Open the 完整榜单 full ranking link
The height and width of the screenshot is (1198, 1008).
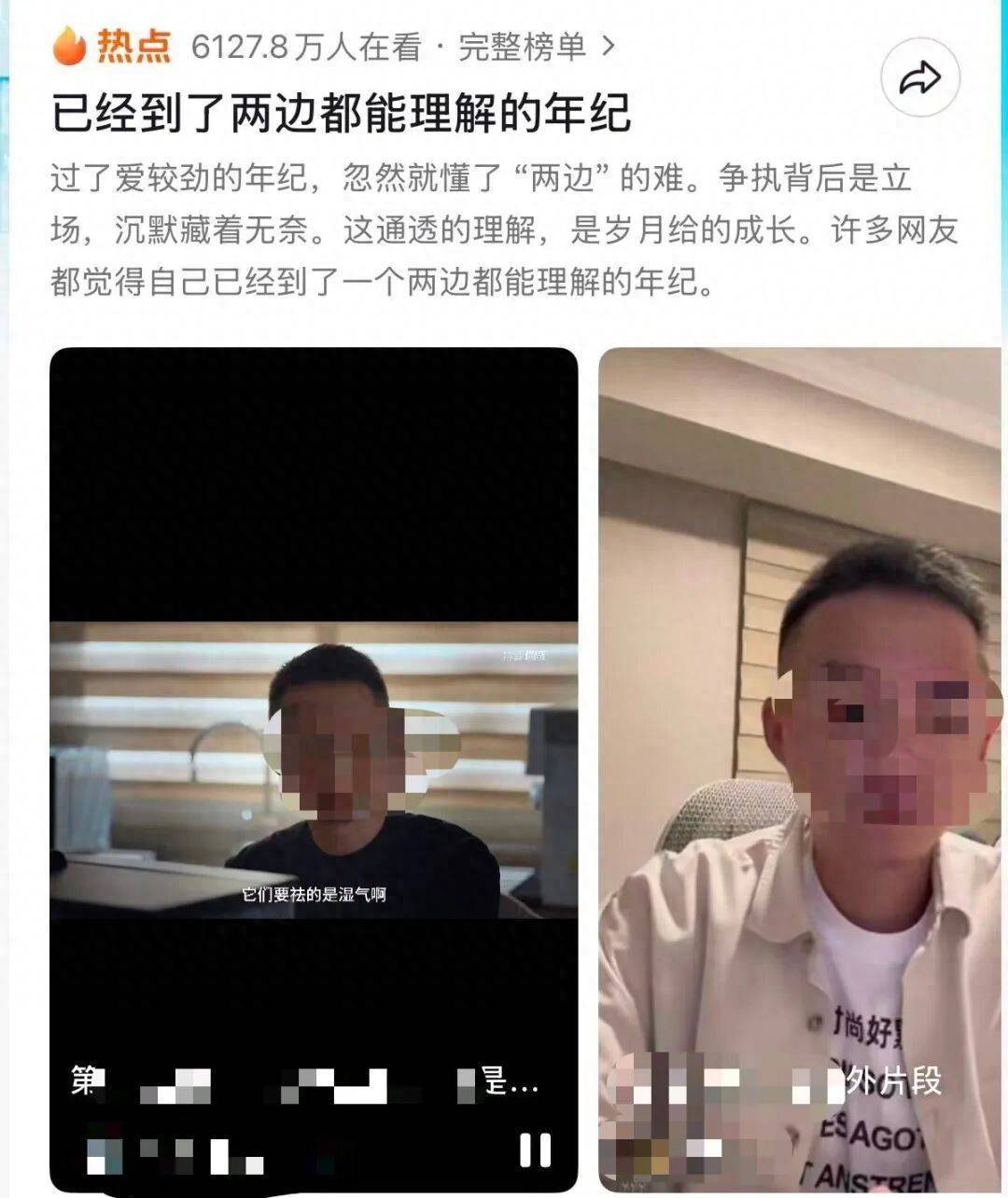tap(537, 47)
